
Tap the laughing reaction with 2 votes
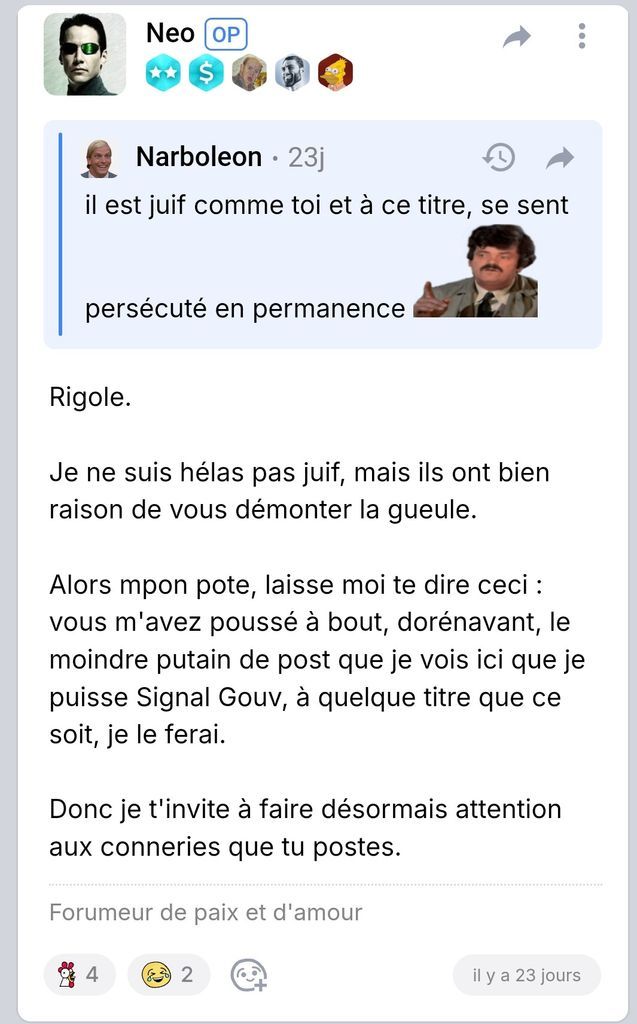click(x=168, y=974)
